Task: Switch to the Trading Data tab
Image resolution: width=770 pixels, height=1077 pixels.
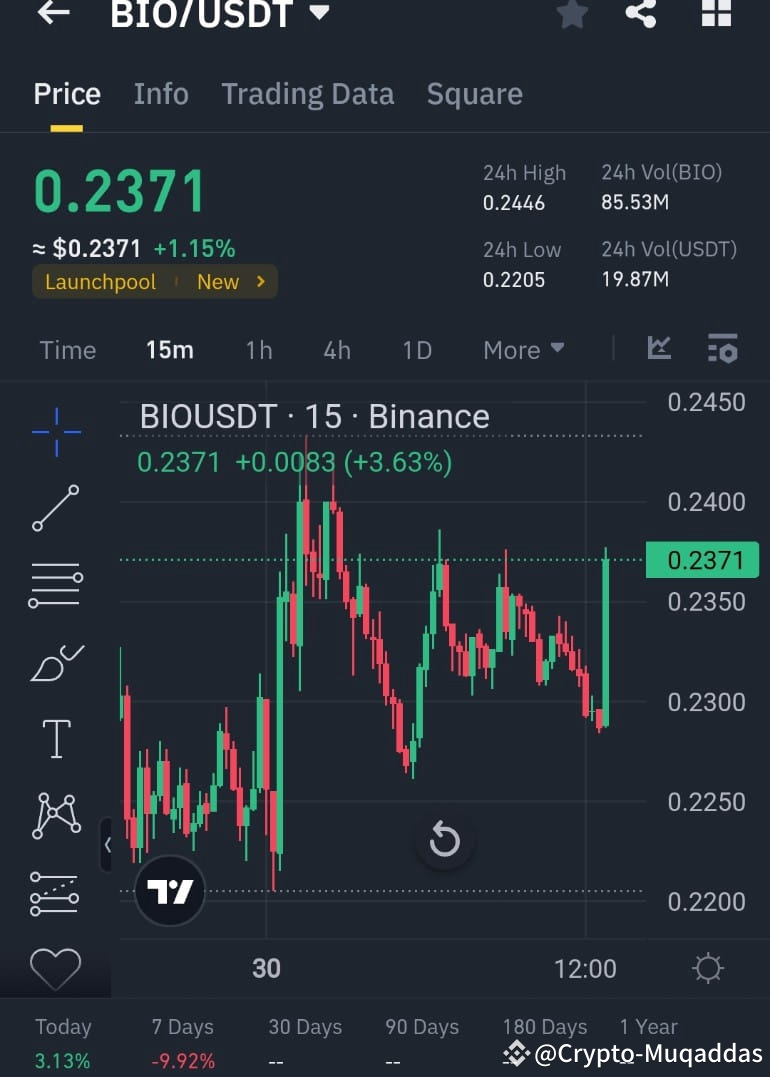Action: click(x=307, y=93)
